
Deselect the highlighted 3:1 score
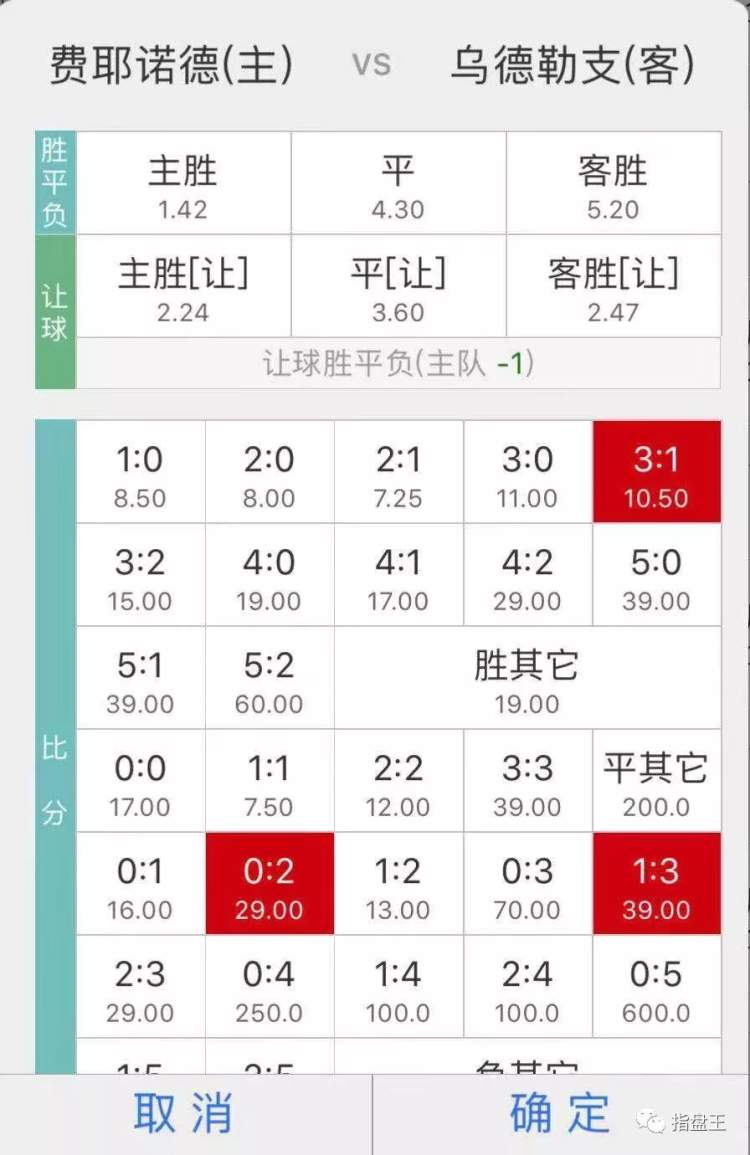coord(656,473)
